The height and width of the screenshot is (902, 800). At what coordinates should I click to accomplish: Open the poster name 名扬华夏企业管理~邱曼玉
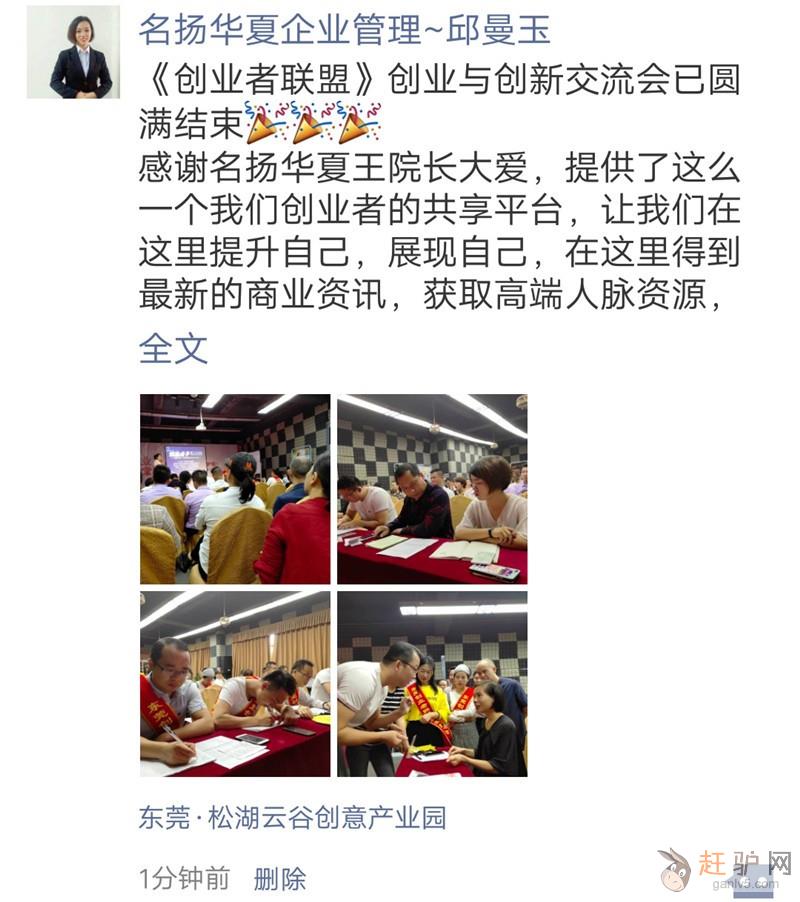tap(344, 30)
